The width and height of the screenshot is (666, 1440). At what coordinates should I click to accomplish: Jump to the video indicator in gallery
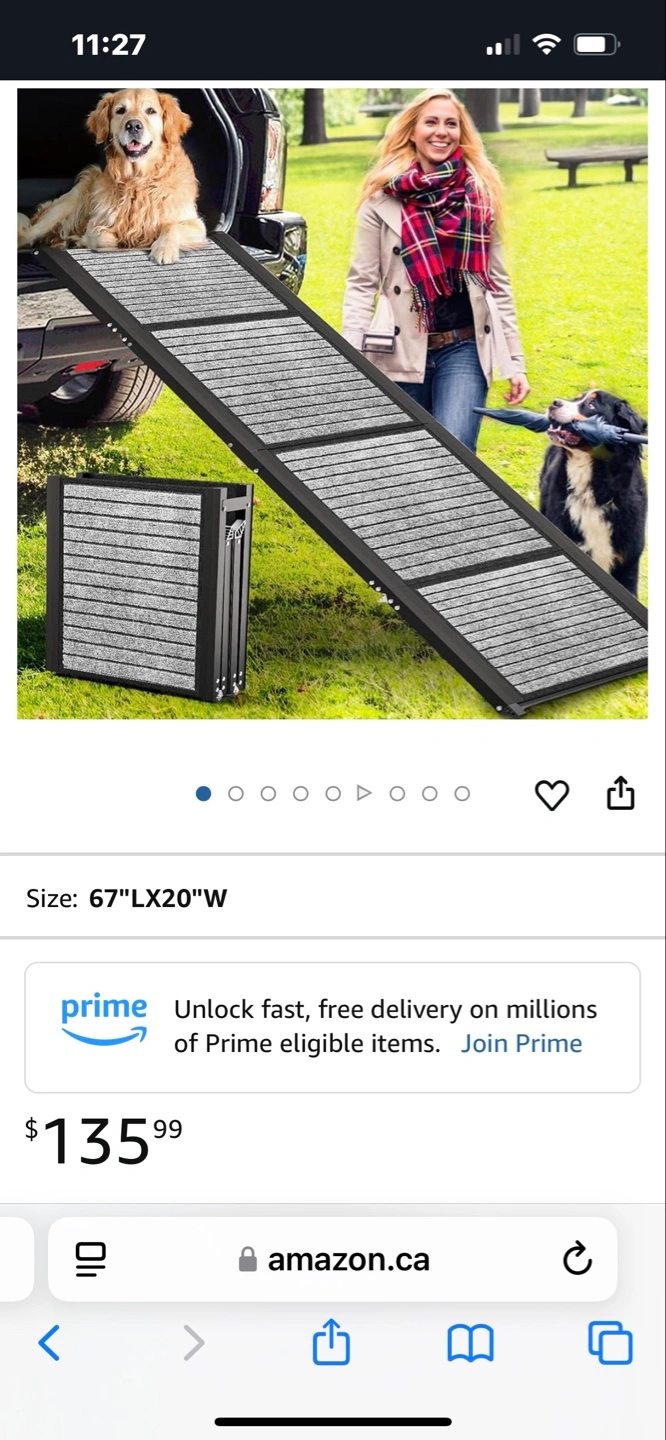pos(365,793)
